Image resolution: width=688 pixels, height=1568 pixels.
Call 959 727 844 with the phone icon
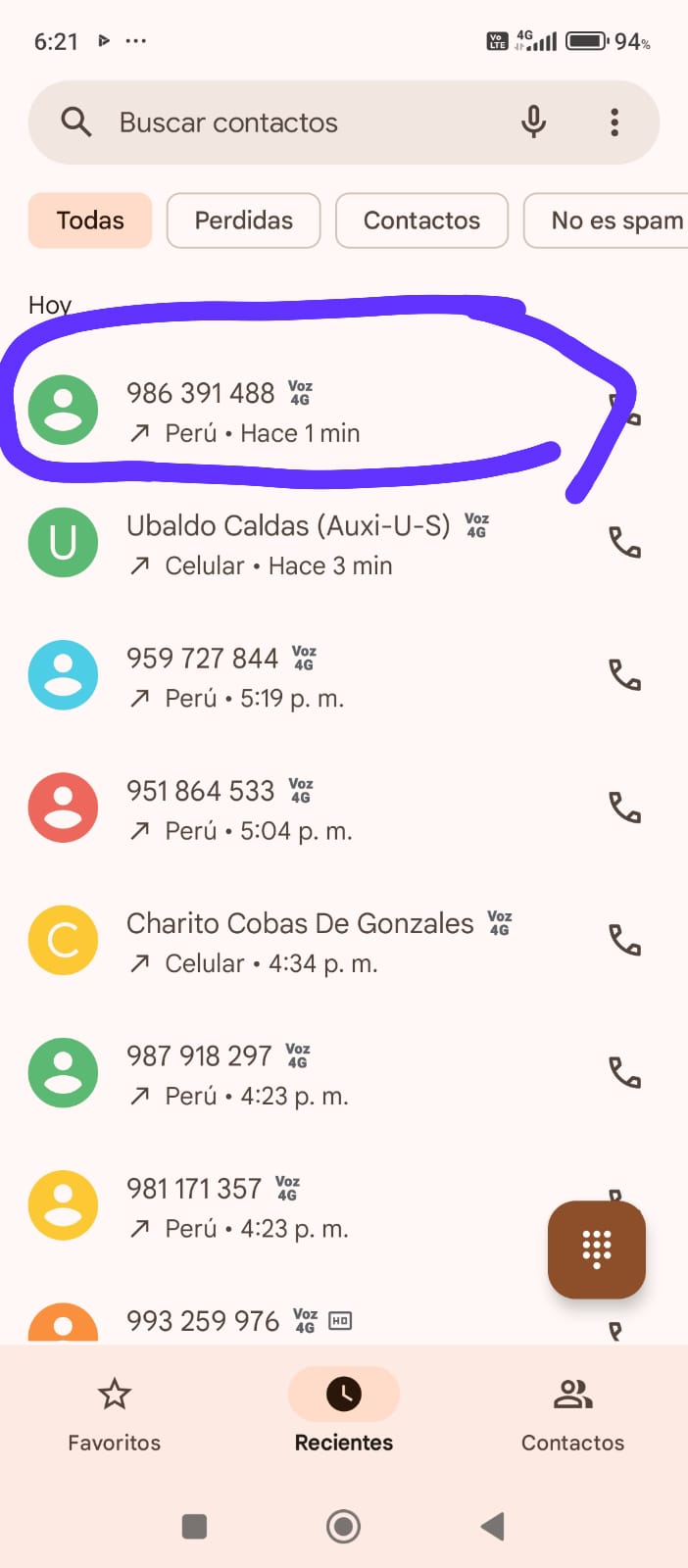[x=624, y=674]
